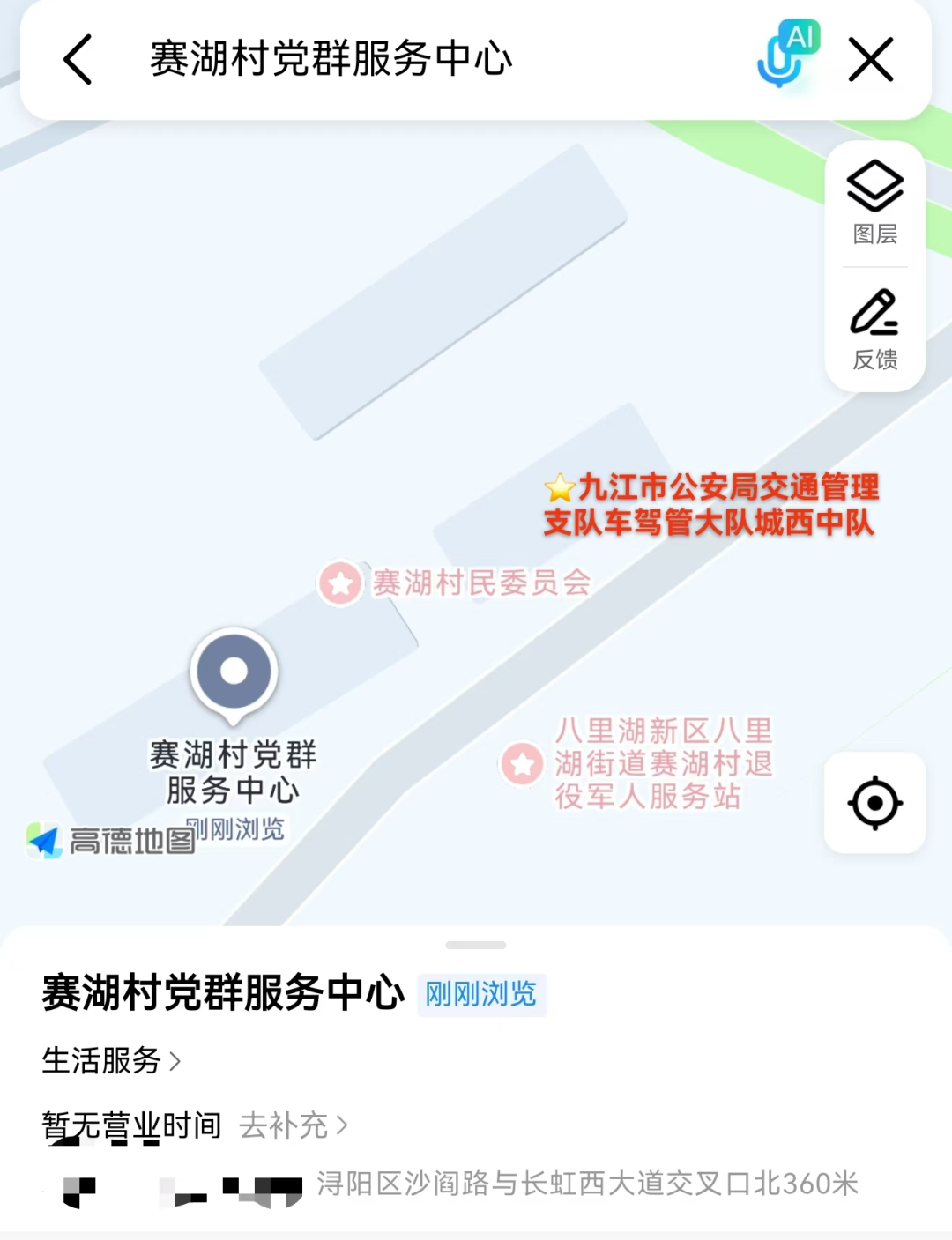Viewport: 952px width, 1240px height.
Task: Center the map on my location
Action: click(x=874, y=803)
